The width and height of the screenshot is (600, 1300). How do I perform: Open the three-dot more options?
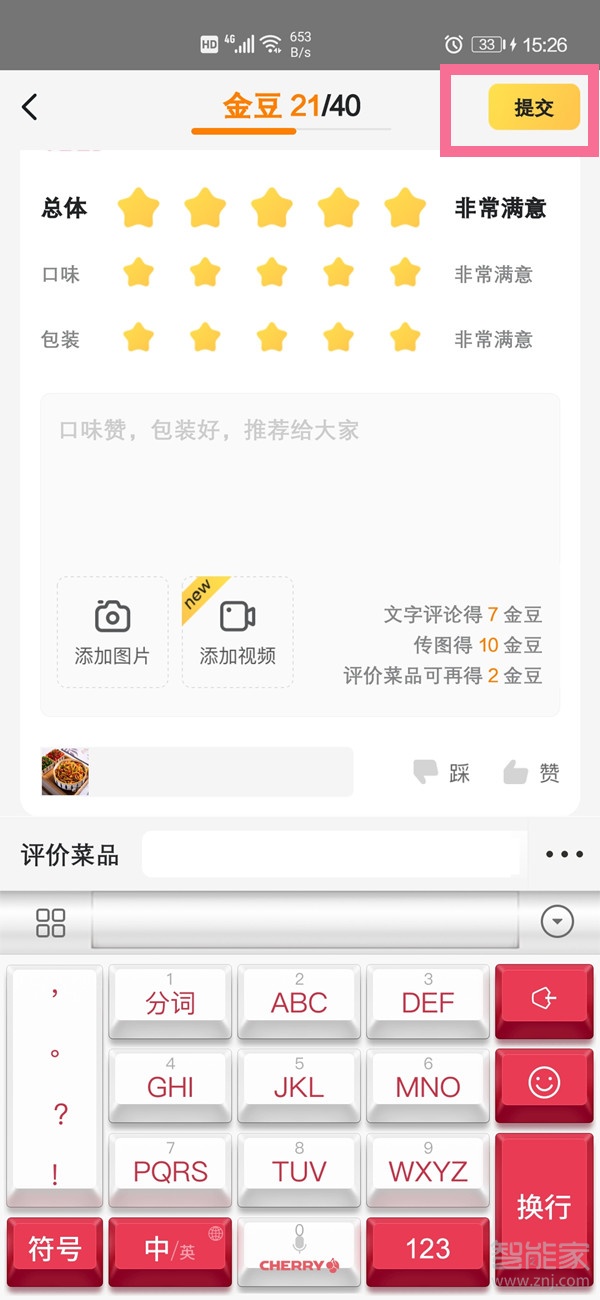[x=564, y=855]
